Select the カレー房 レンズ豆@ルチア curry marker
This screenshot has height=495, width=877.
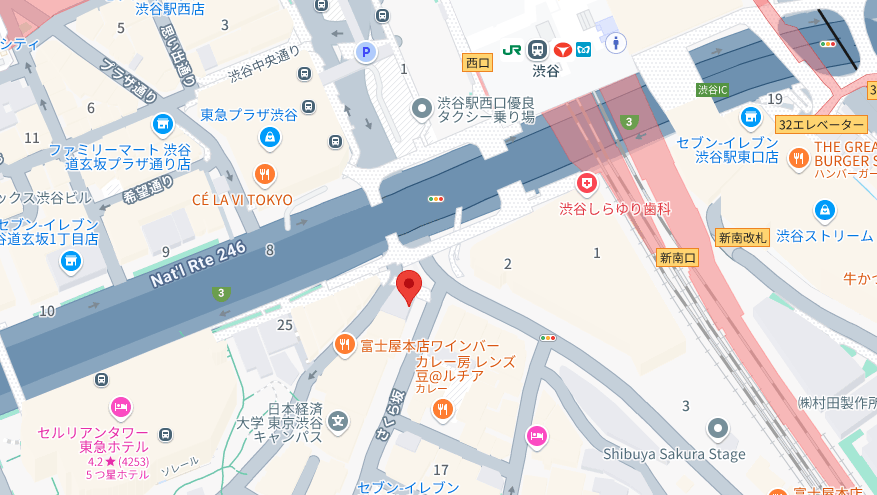444,409
